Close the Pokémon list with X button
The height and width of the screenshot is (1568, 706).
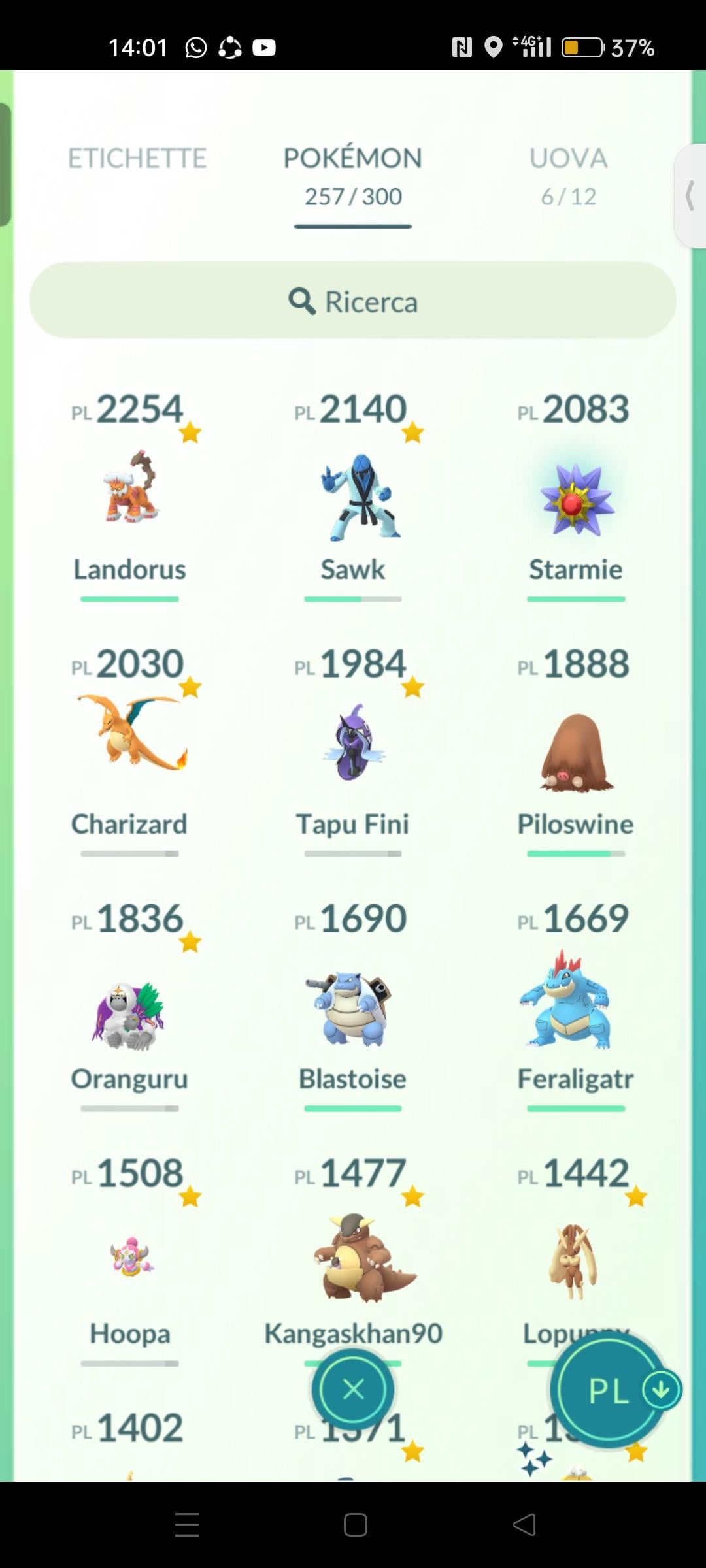point(353,1390)
